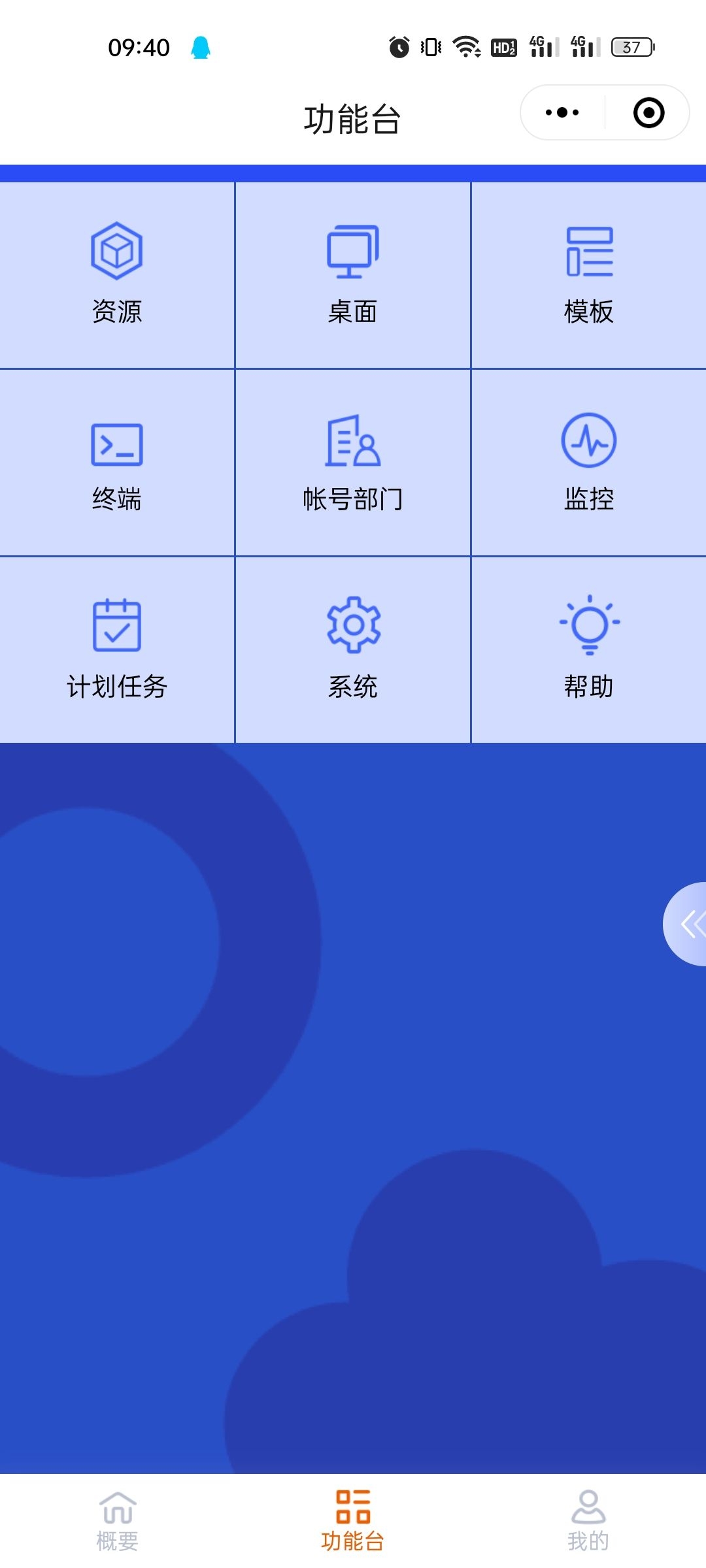
Task: Switch to the 我的 tab
Action: point(588,1521)
